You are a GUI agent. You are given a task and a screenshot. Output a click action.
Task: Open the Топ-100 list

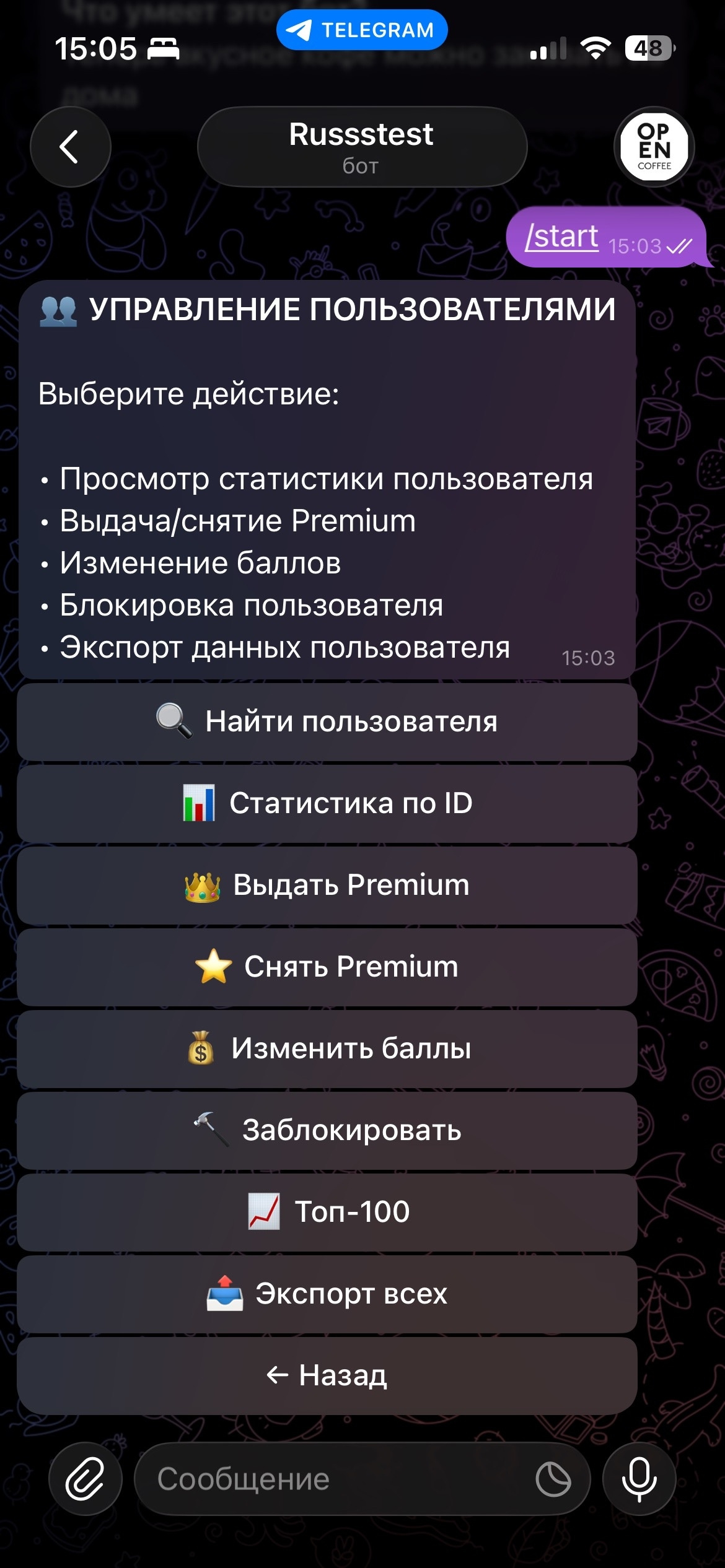coord(327,1213)
